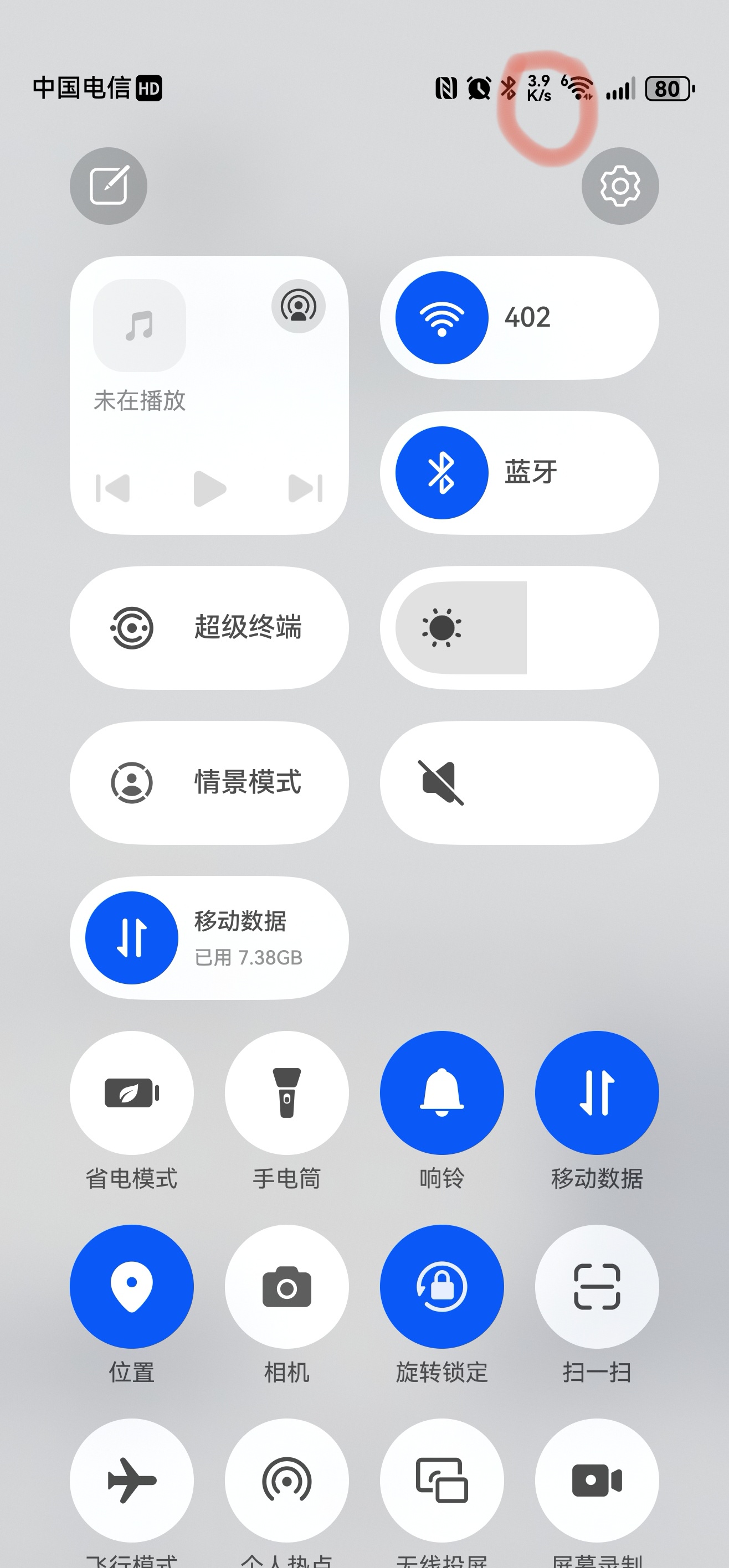The height and width of the screenshot is (1568, 729).
Task: Open settings via the gear icon
Action: pyautogui.click(x=619, y=185)
